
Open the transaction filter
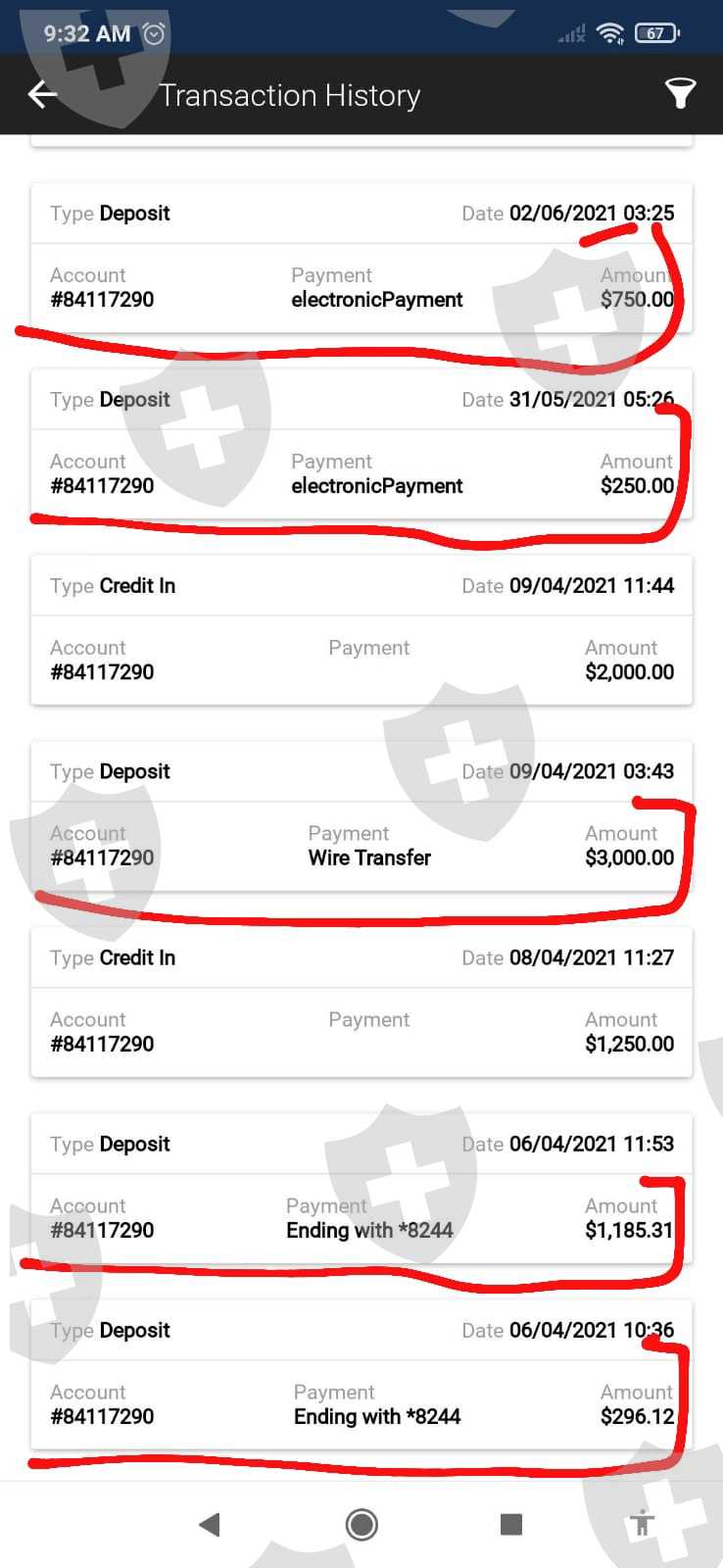coord(680,94)
